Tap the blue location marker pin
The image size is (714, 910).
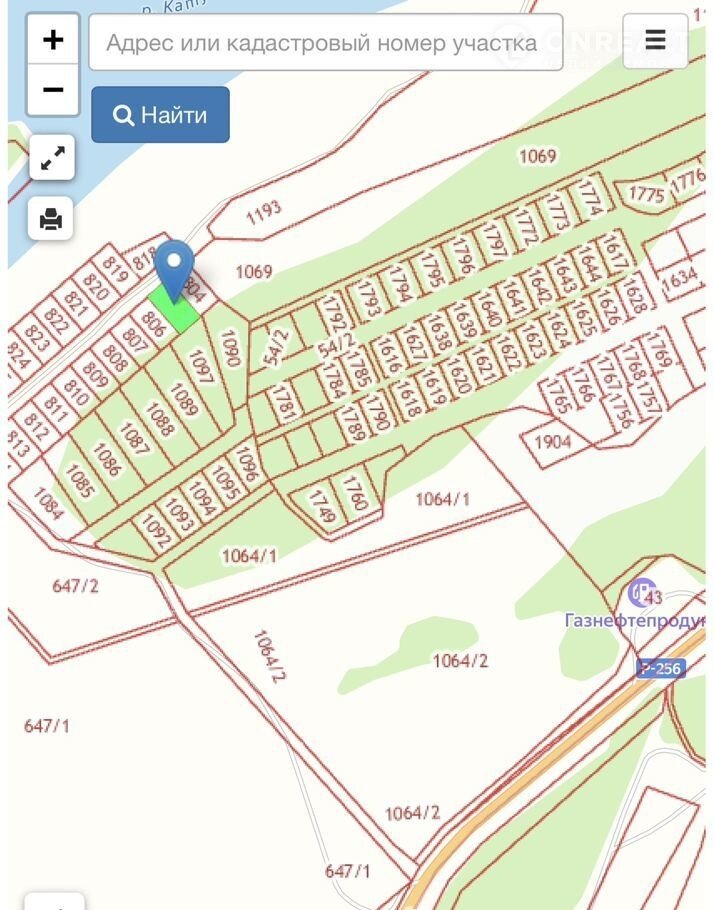coord(175,267)
